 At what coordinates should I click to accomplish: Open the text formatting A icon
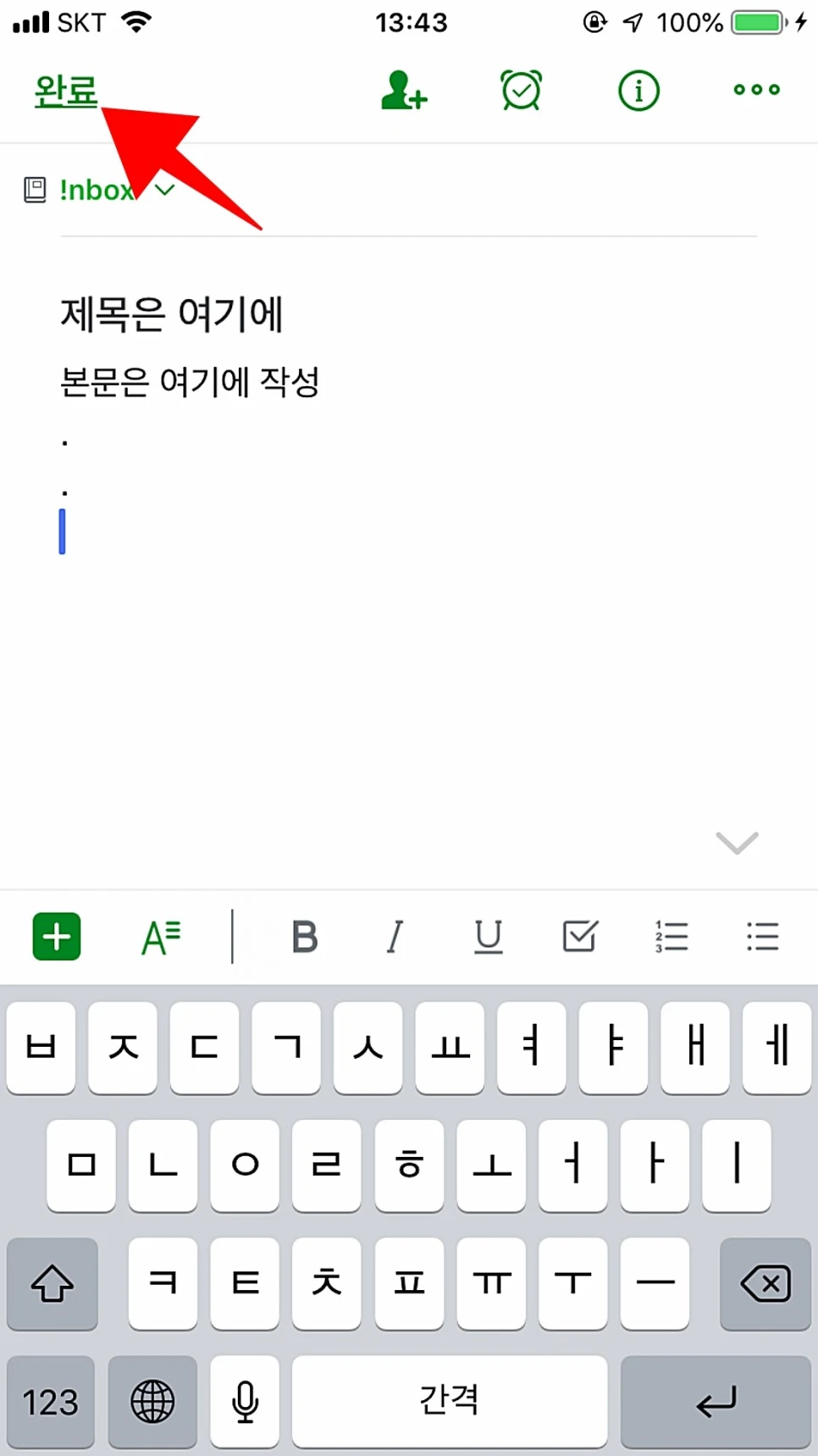[x=161, y=936]
